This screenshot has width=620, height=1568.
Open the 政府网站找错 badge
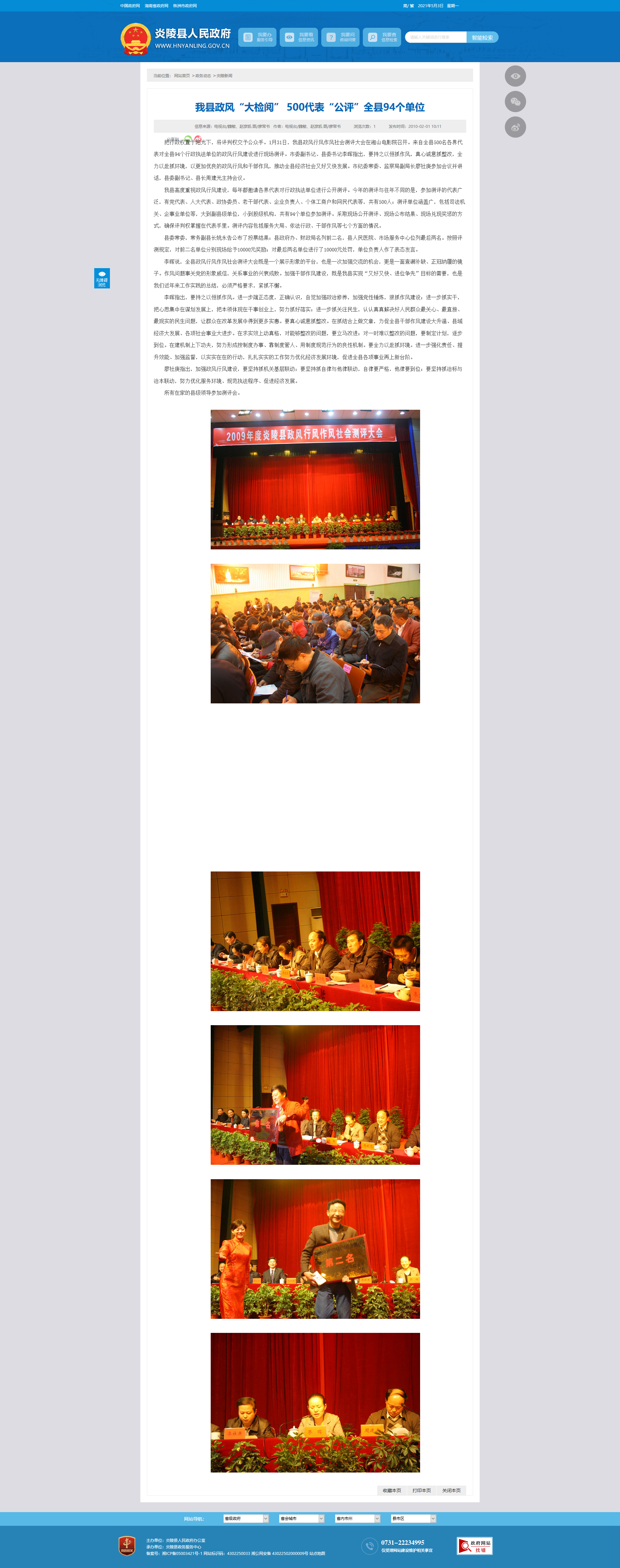click(474, 1545)
